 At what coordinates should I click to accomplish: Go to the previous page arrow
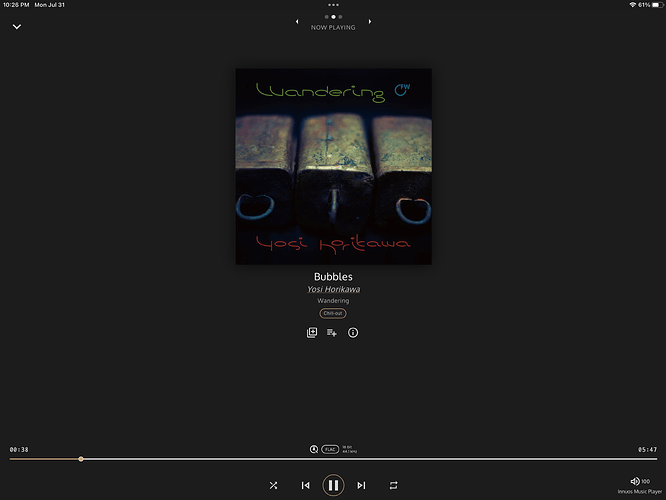pyautogui.click(x=296, y=21)
